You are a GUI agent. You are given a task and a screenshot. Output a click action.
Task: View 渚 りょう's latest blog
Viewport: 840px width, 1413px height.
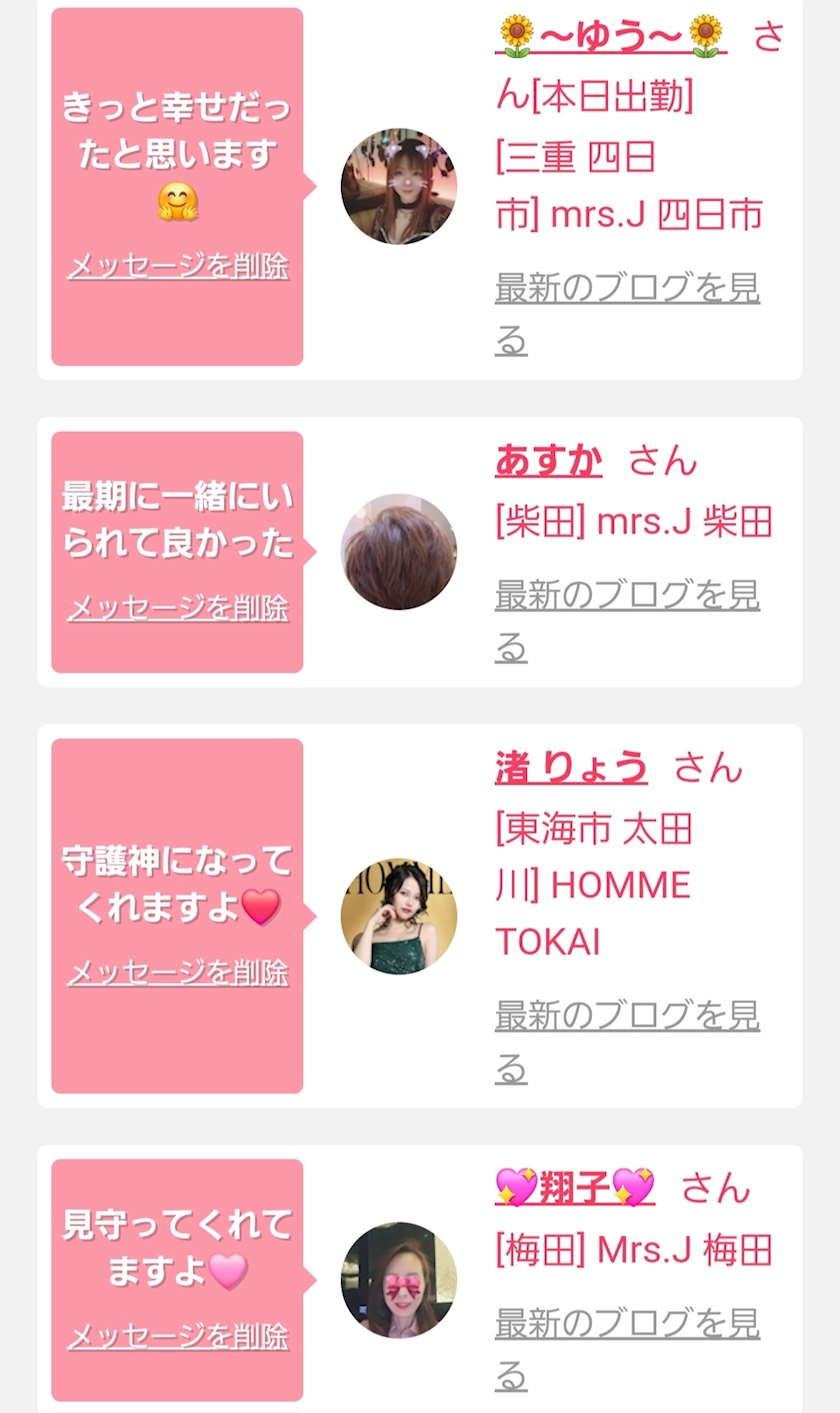pyautogui.click(x=627, y=1017)
